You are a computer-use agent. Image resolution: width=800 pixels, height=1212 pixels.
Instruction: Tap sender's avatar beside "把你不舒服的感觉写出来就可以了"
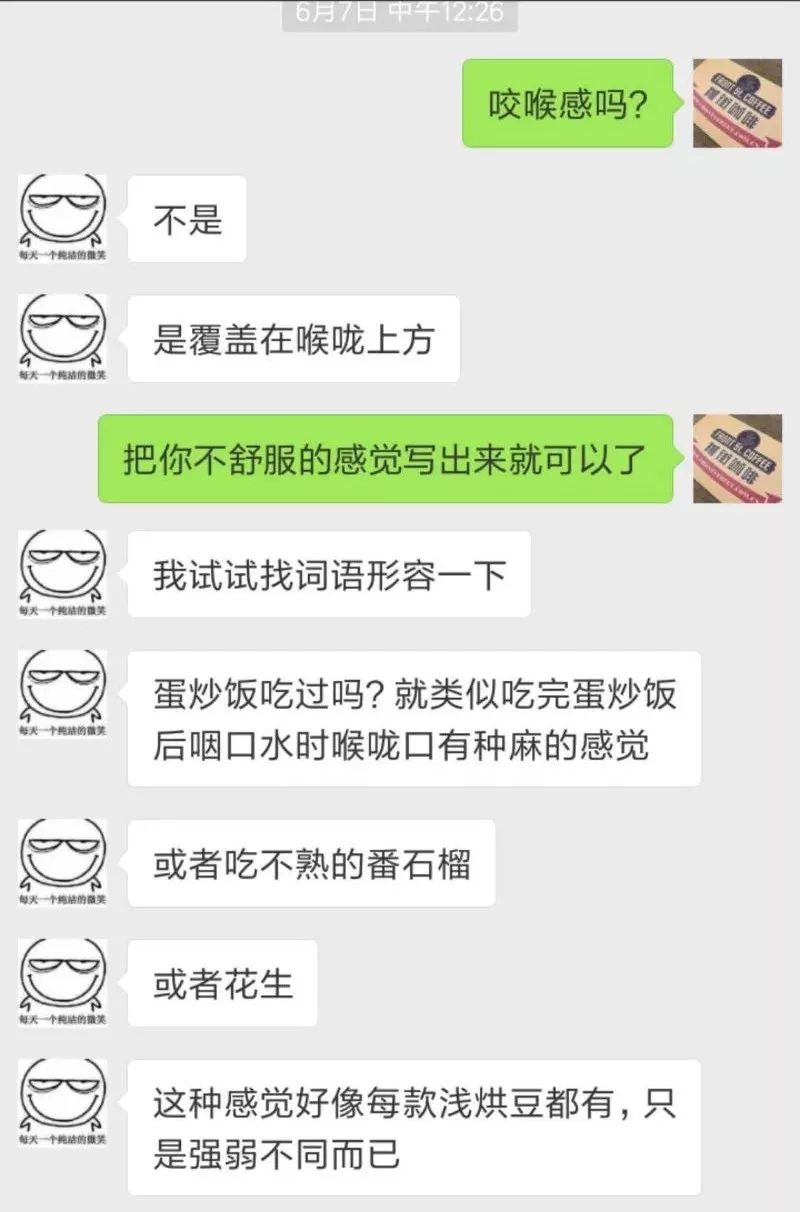737,458
